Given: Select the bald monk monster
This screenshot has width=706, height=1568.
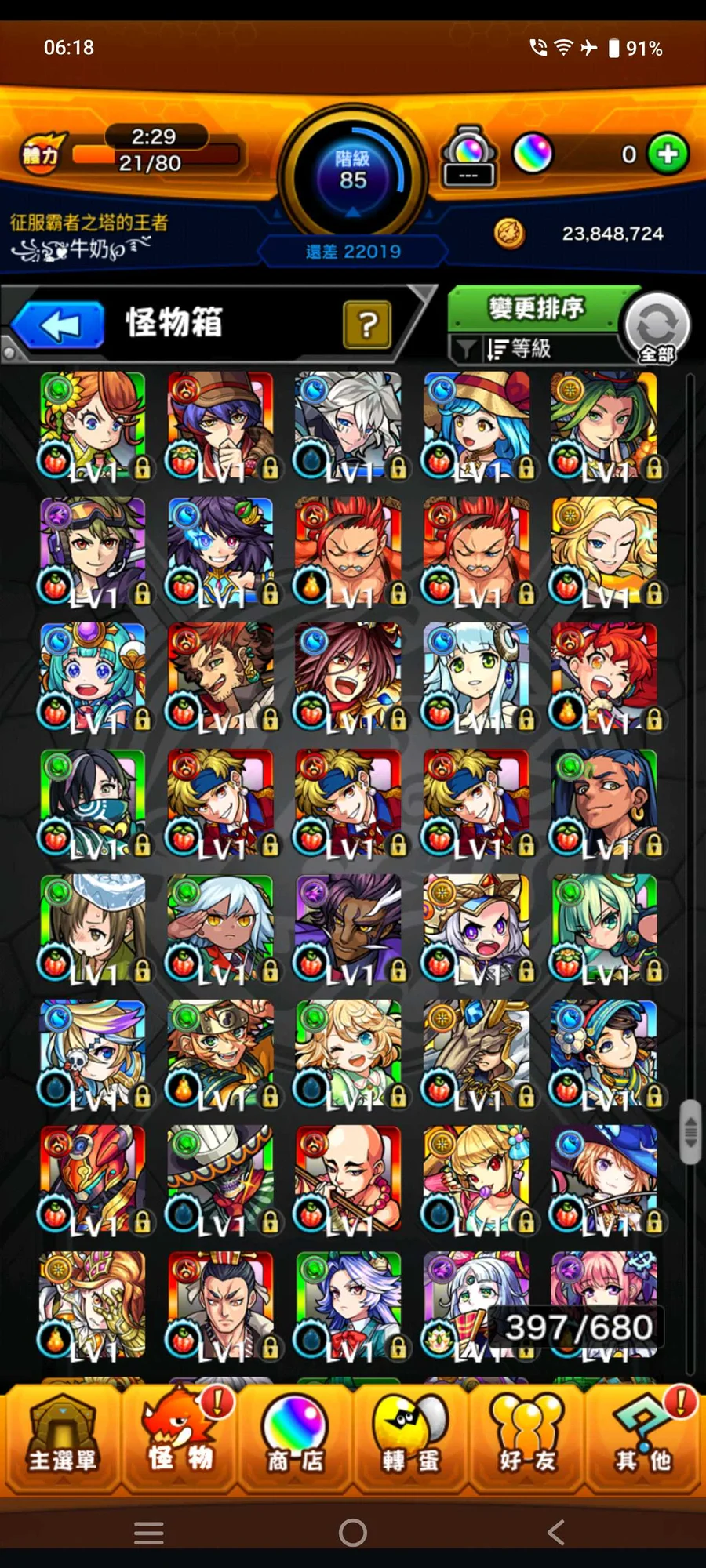Looking at the screenshot, I should [x=348, y=1178].
